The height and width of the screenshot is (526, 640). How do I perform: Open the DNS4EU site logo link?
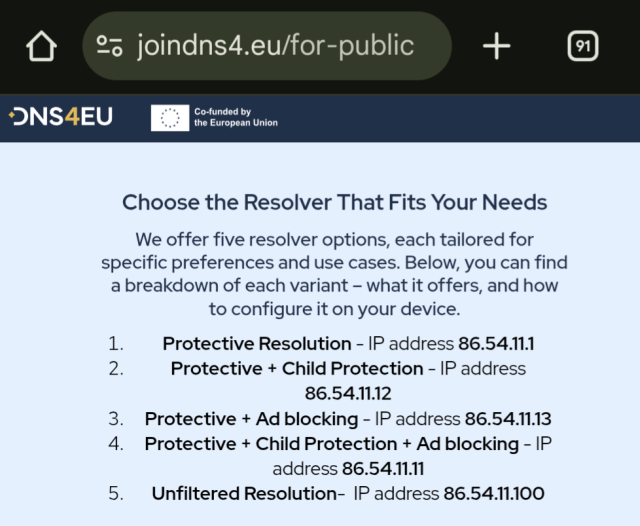pyautogui.click(x=61, y=117)
